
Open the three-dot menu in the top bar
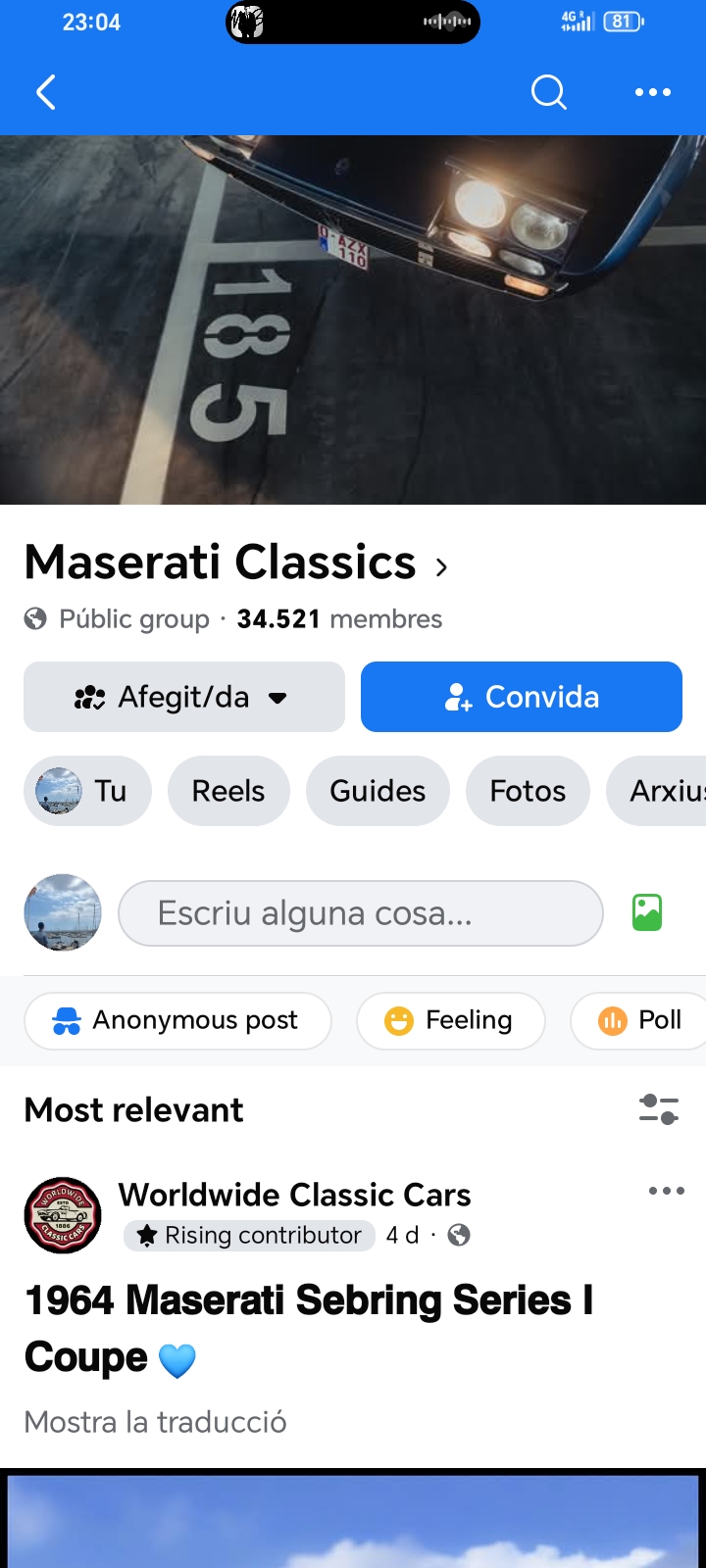click(x=652, y=92)
